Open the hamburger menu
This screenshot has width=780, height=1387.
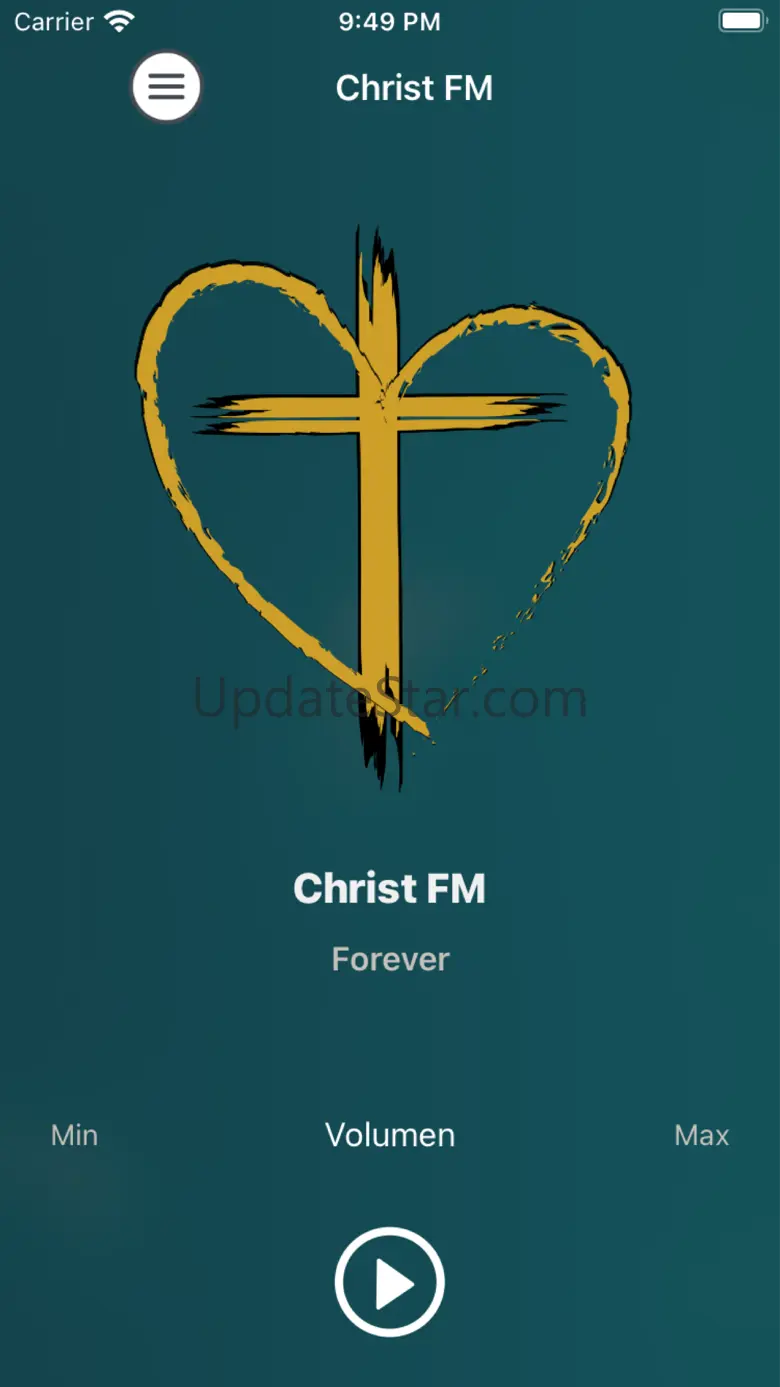[x=166, y=87]
